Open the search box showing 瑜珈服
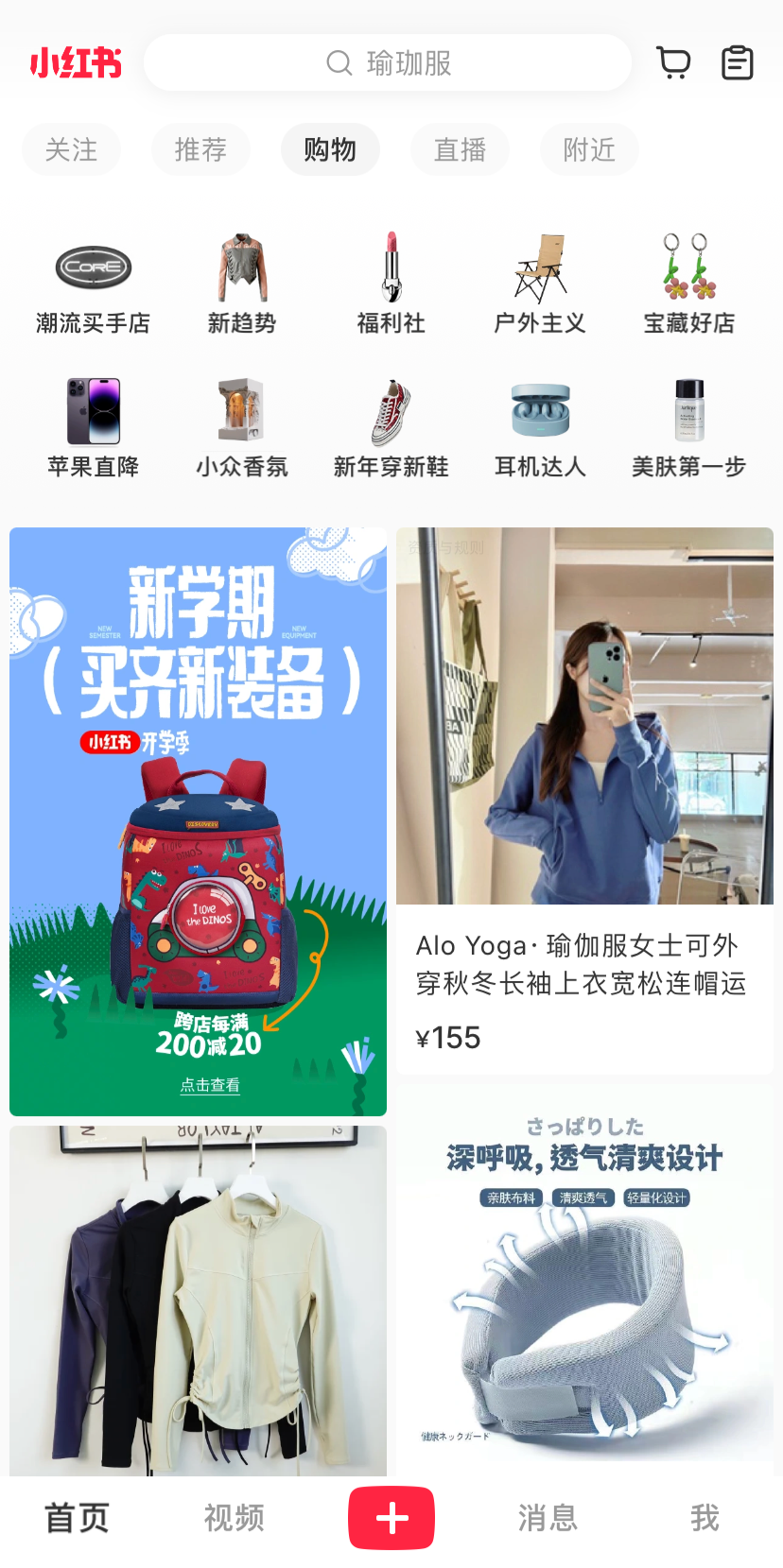783x1568 pixels. click(388, 63)
